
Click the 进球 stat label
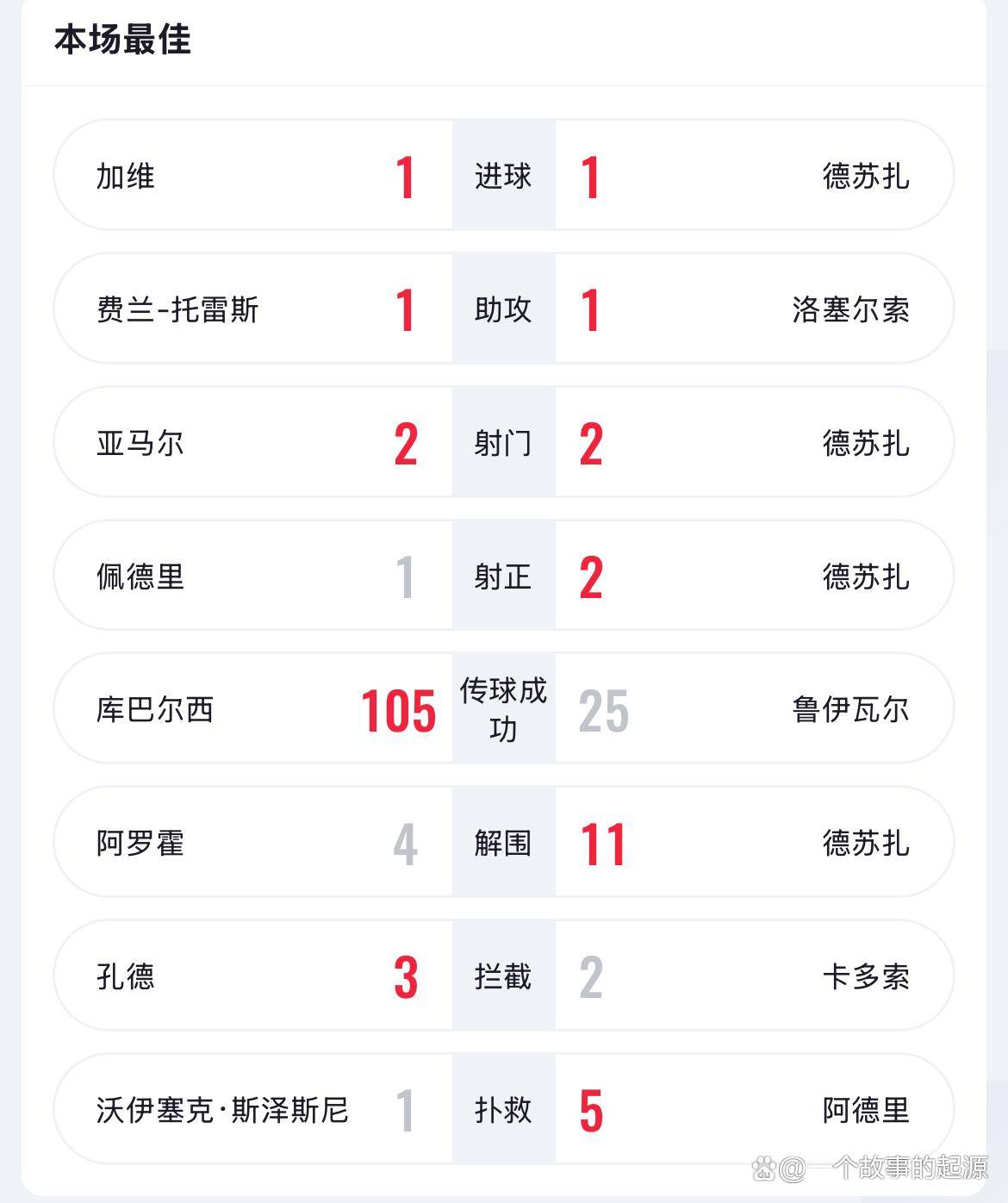tap(504, 175)
